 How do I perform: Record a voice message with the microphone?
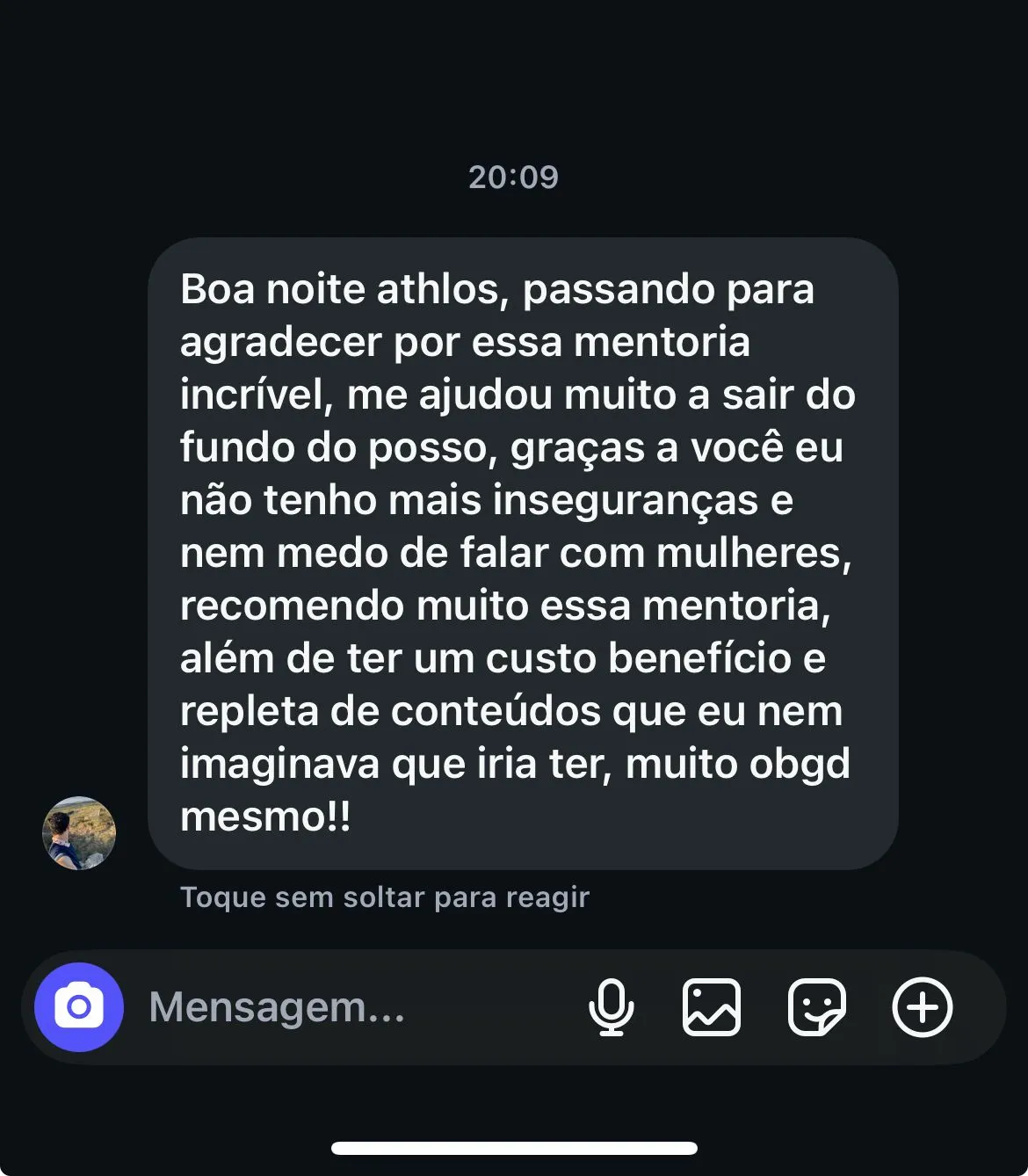[x=611, y=1007]
